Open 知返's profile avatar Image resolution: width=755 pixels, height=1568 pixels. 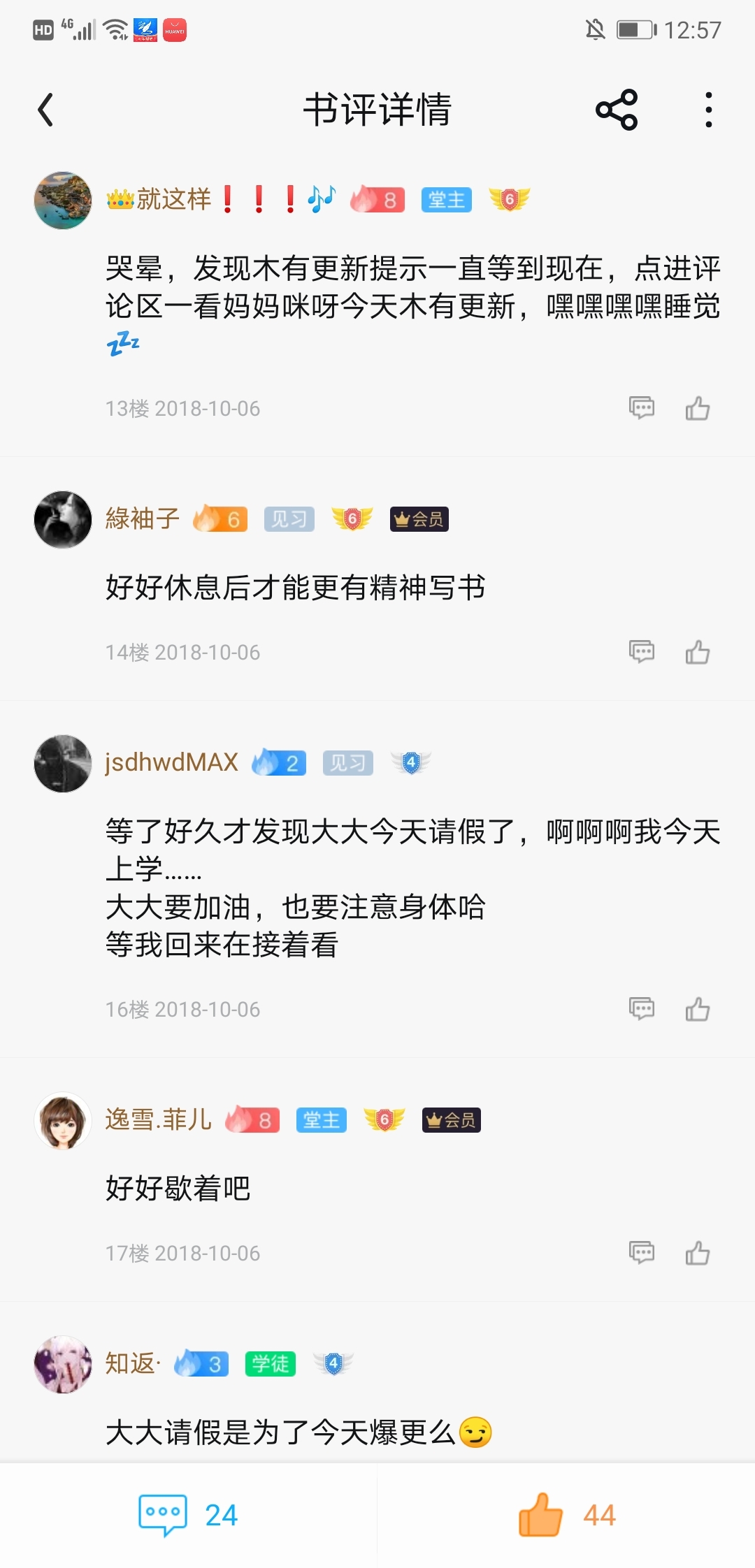click(x=63, y=1364)
